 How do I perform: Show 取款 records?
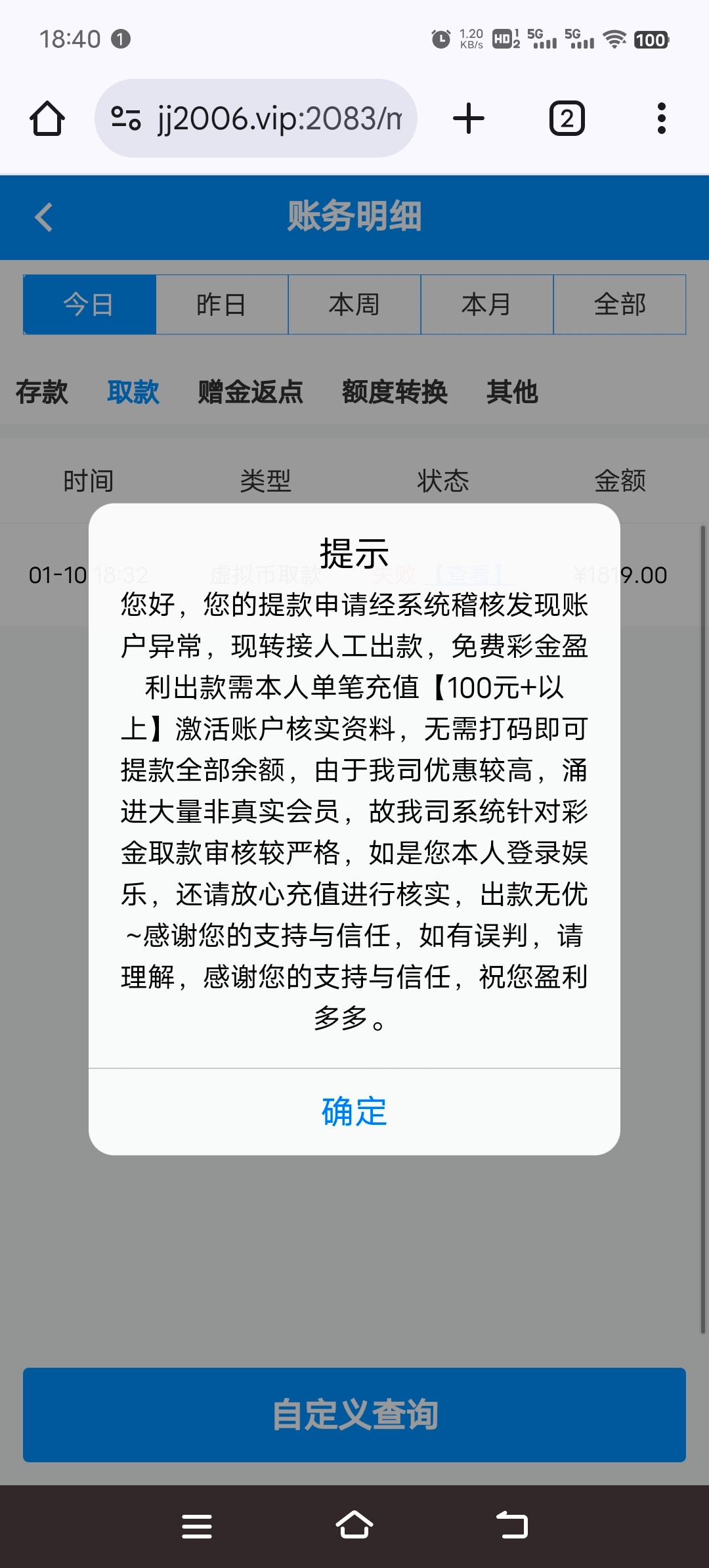pyautogui.click(x=133, y=392)
